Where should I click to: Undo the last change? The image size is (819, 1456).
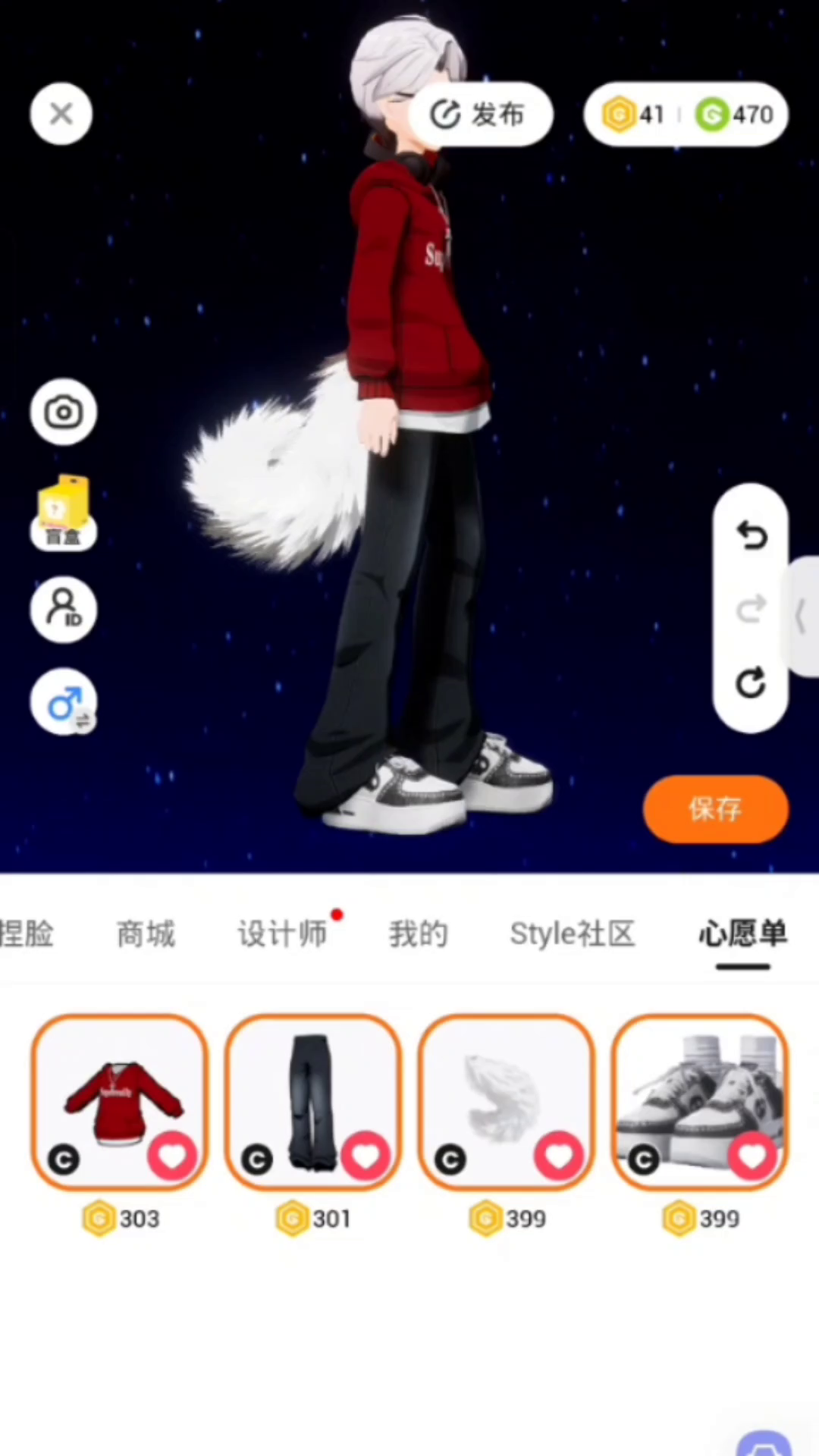click(751, 536)
